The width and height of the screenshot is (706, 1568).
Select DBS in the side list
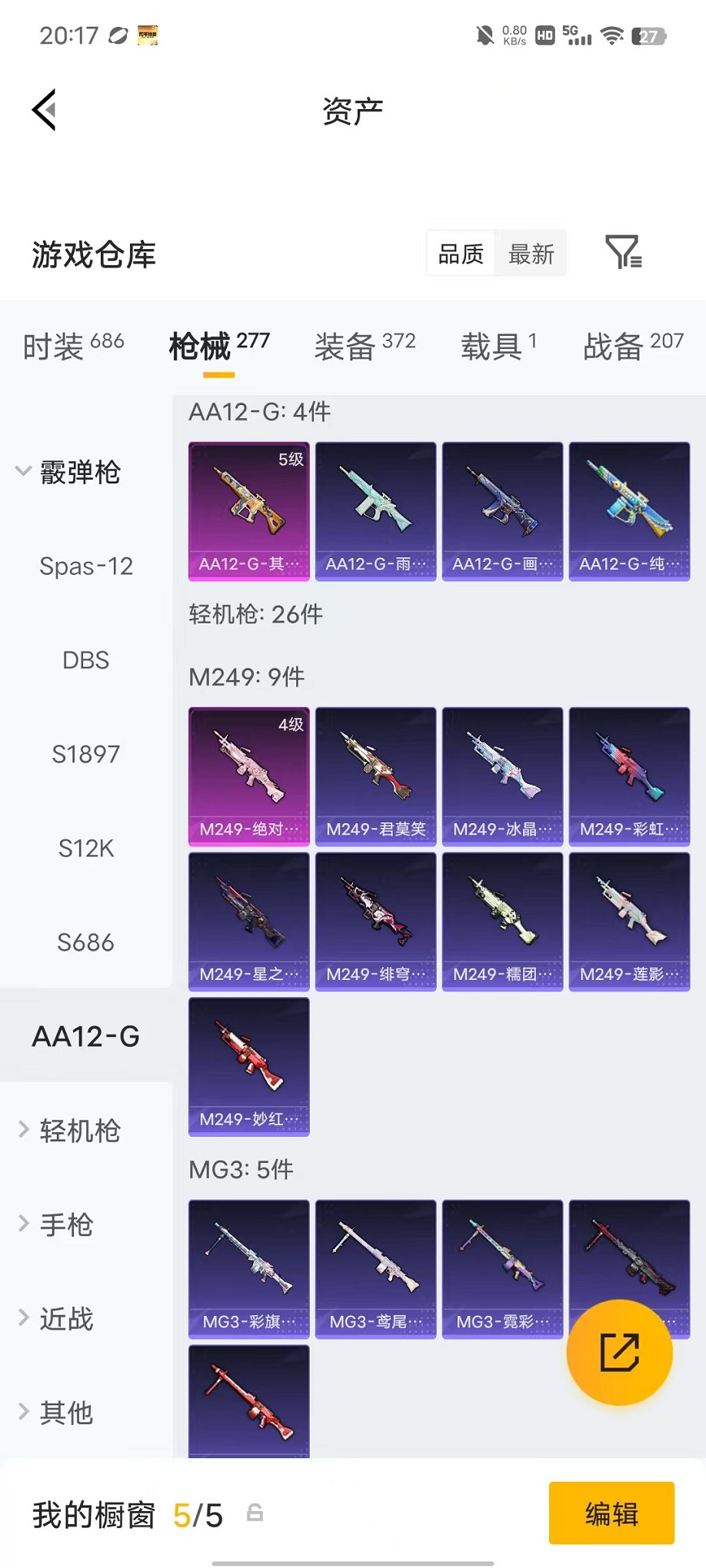[x=86, y=660]
